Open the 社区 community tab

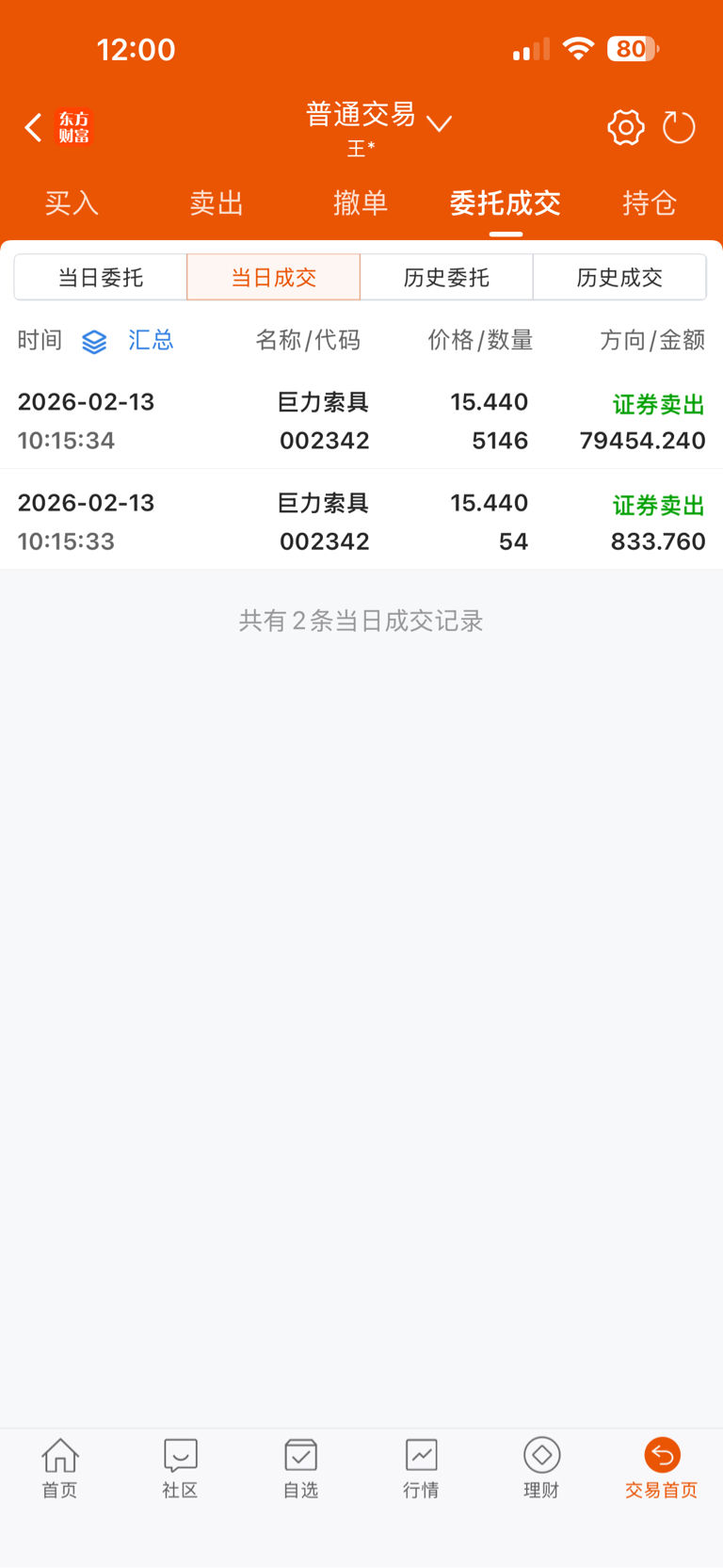(x=180, y=1467)
